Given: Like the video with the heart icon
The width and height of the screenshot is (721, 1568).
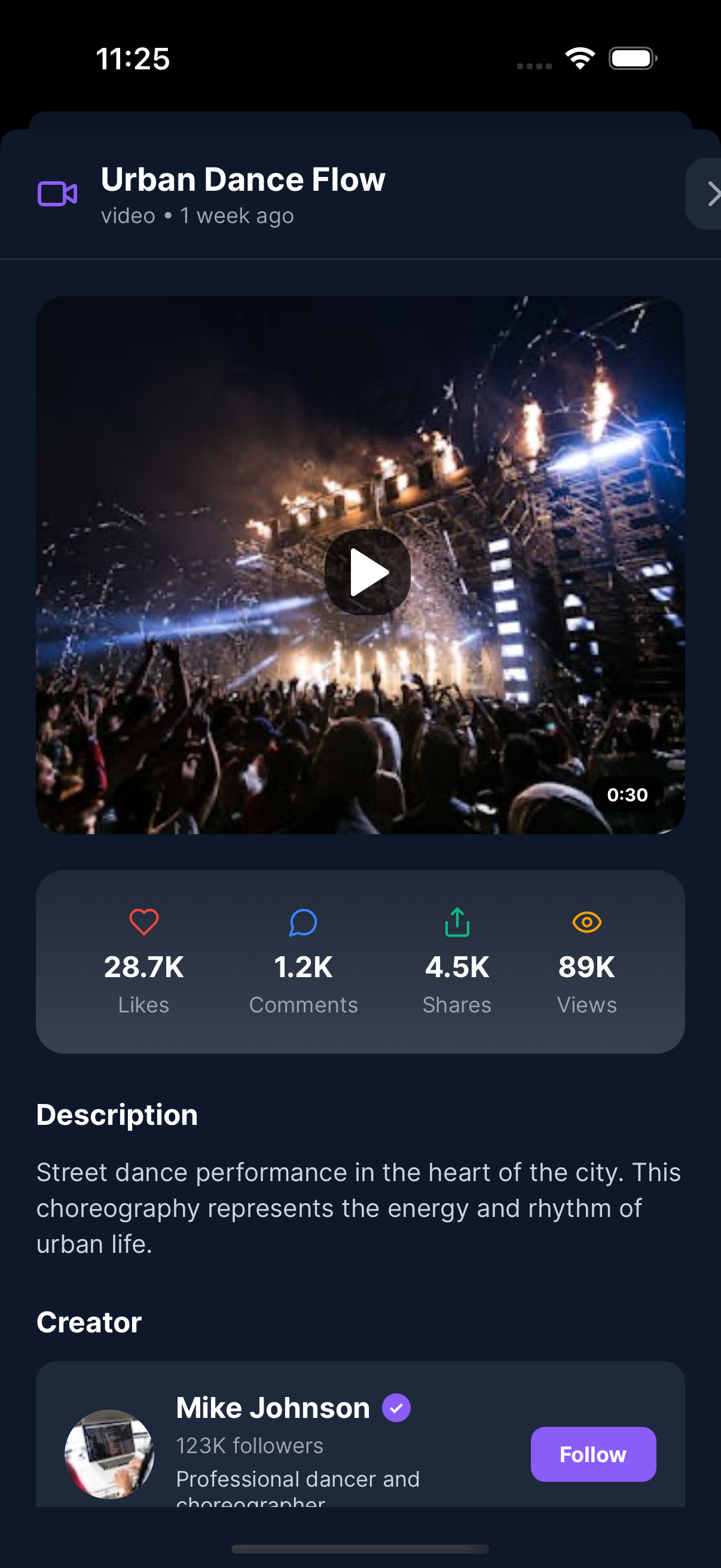Looking at the screenshot, I should [x=144, y=922].
